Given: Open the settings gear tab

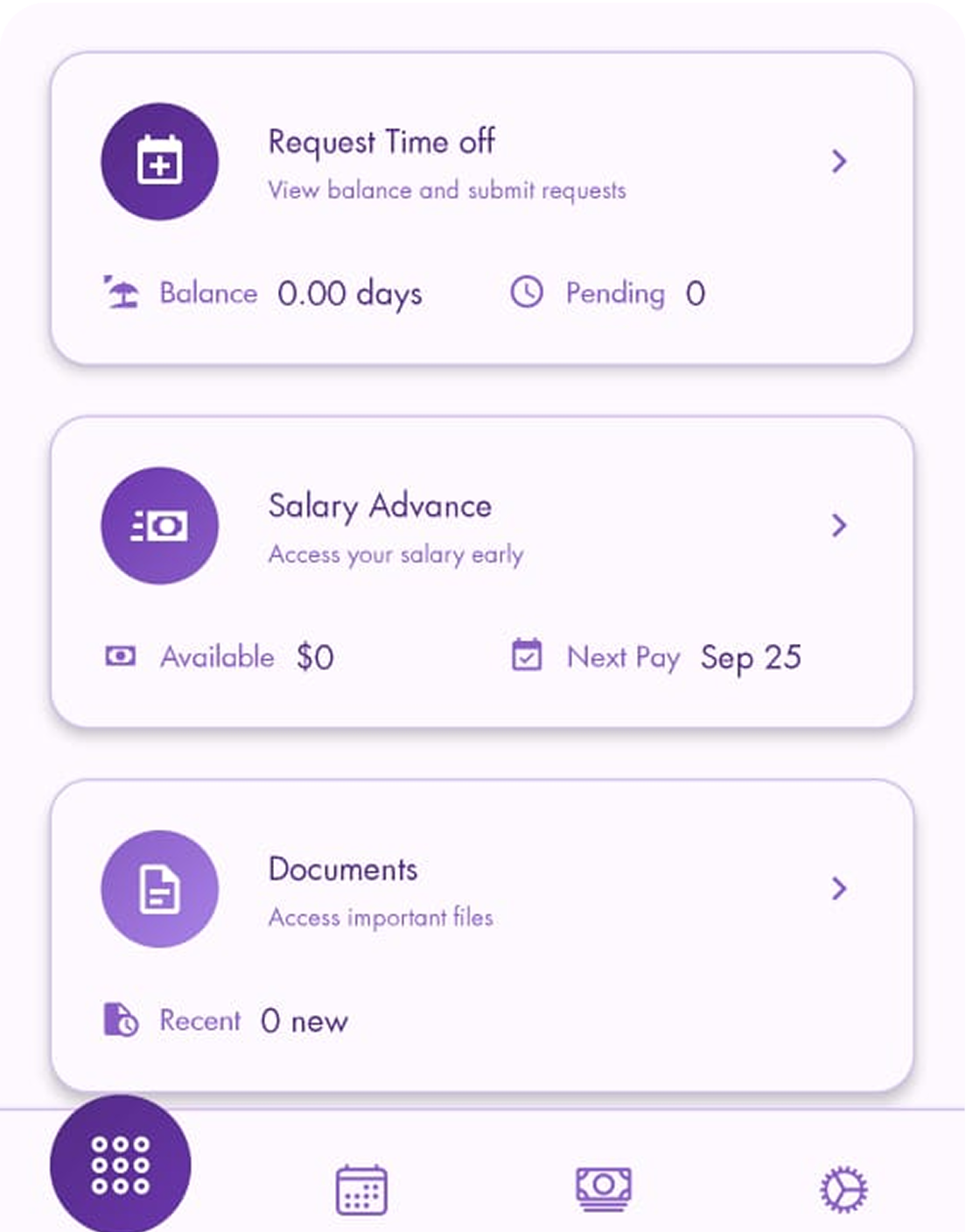Looking at the screenshot, I should click(843, 1189).
